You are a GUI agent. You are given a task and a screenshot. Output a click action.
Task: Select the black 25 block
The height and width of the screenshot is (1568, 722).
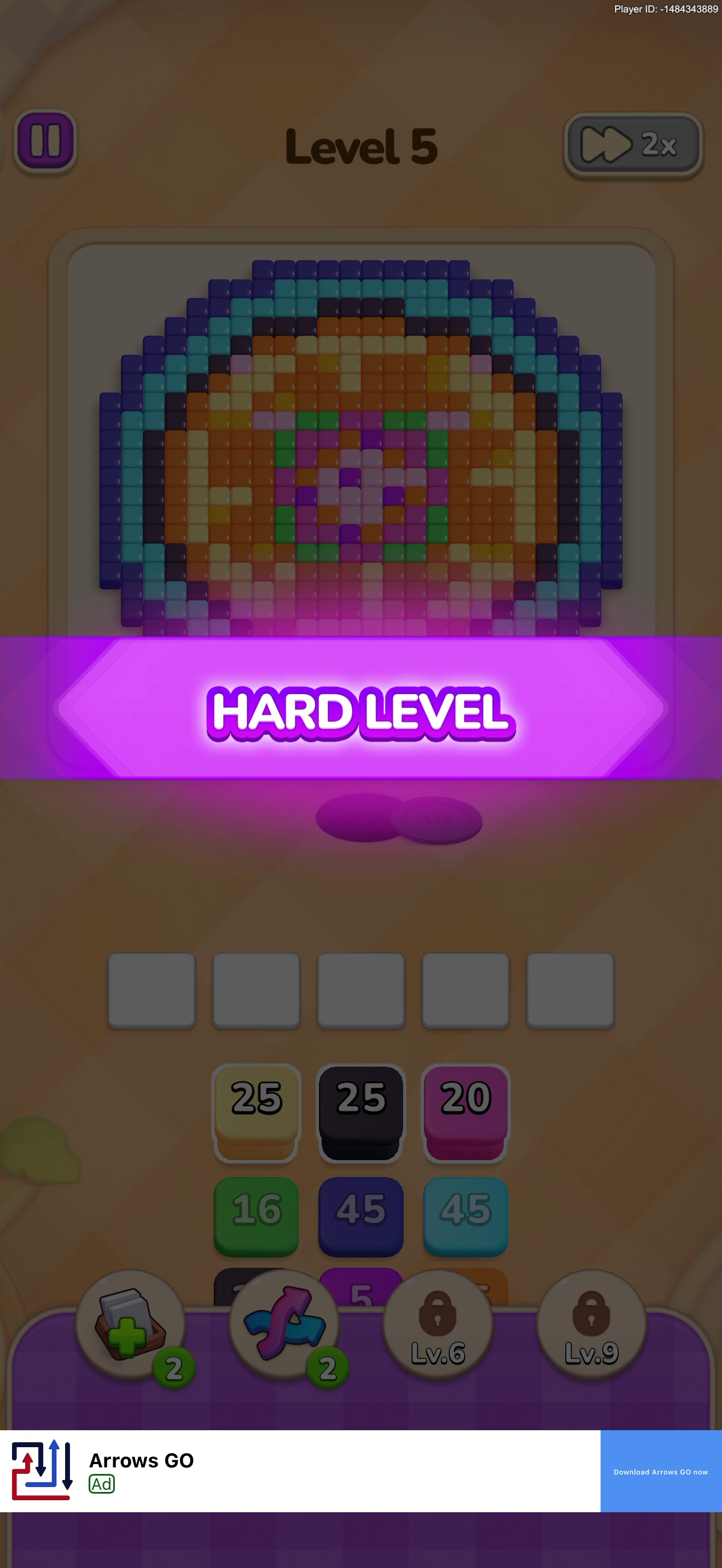(x=361, y=1112)
